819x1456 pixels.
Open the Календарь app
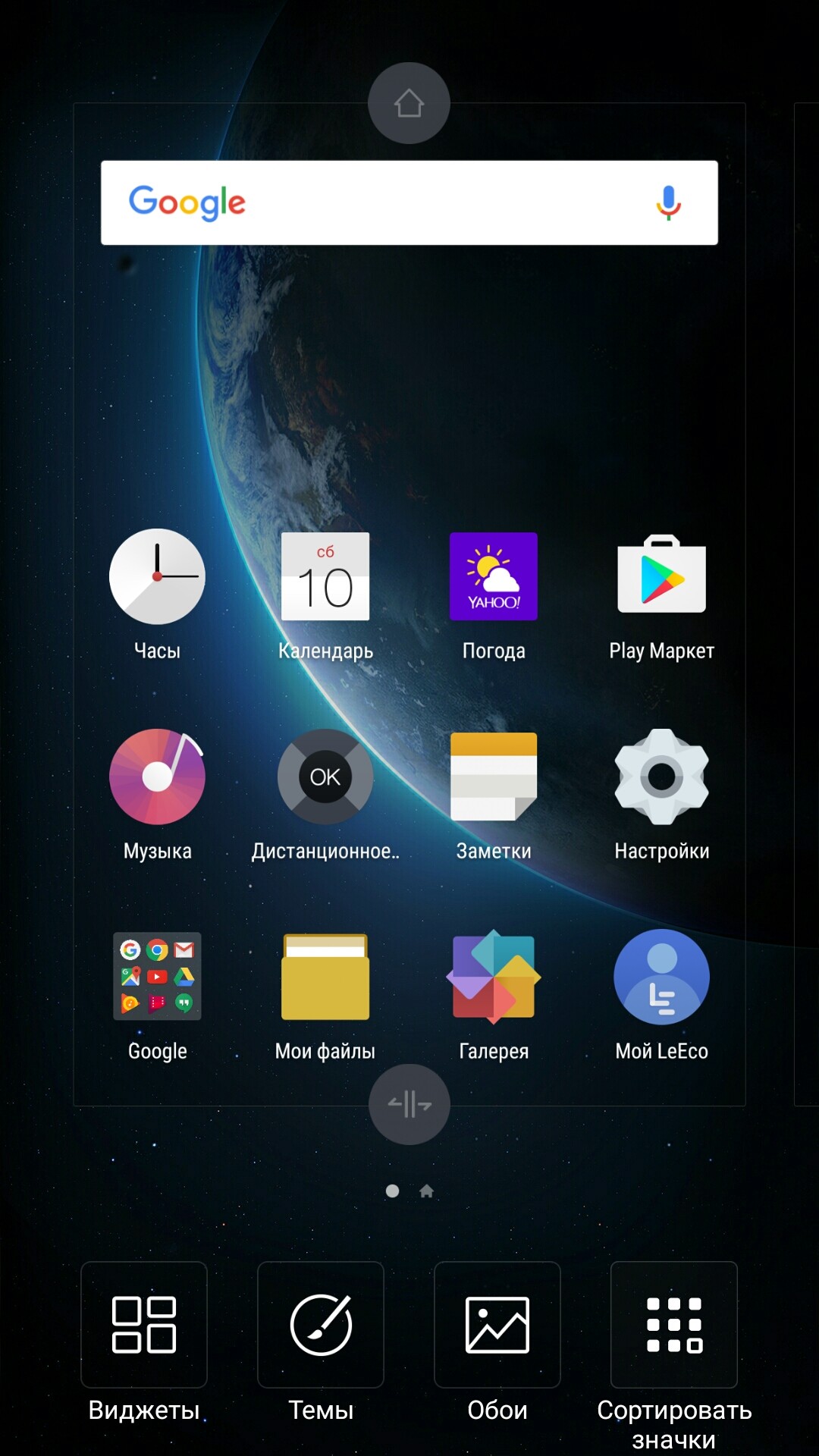pyautogui.click(x=325, y=577)
